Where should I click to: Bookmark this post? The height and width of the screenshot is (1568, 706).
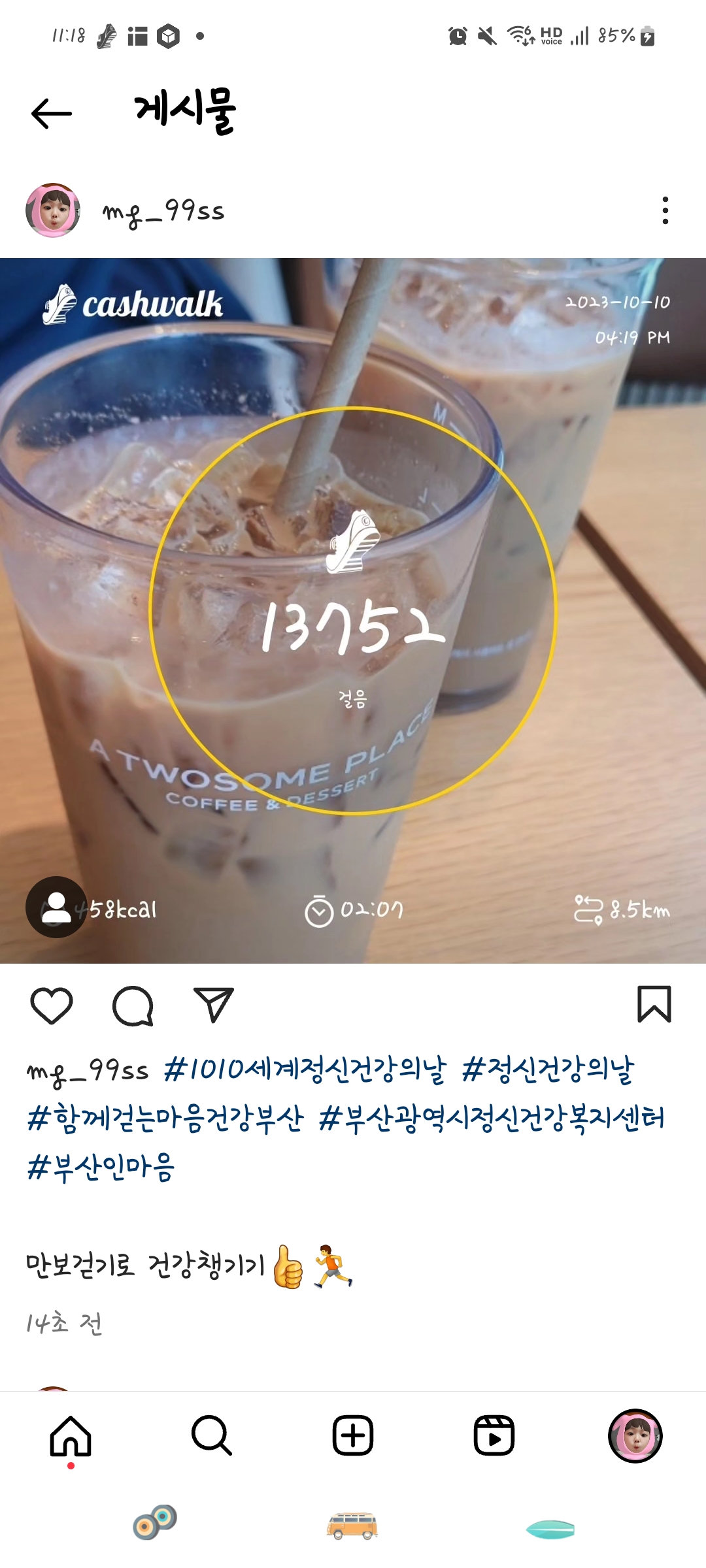pyautogui.click(x=654, y=1004)
